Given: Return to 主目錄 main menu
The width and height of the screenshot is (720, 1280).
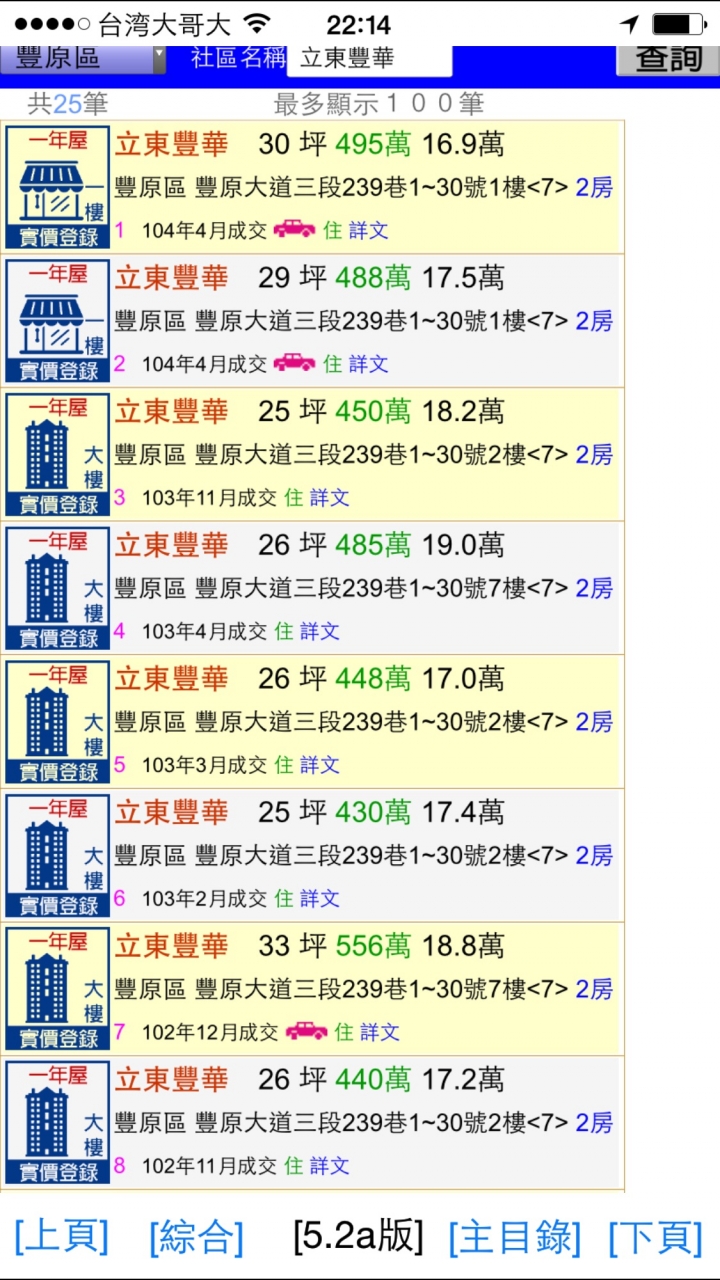Looking at the screenshot, I should [514, 1237].
